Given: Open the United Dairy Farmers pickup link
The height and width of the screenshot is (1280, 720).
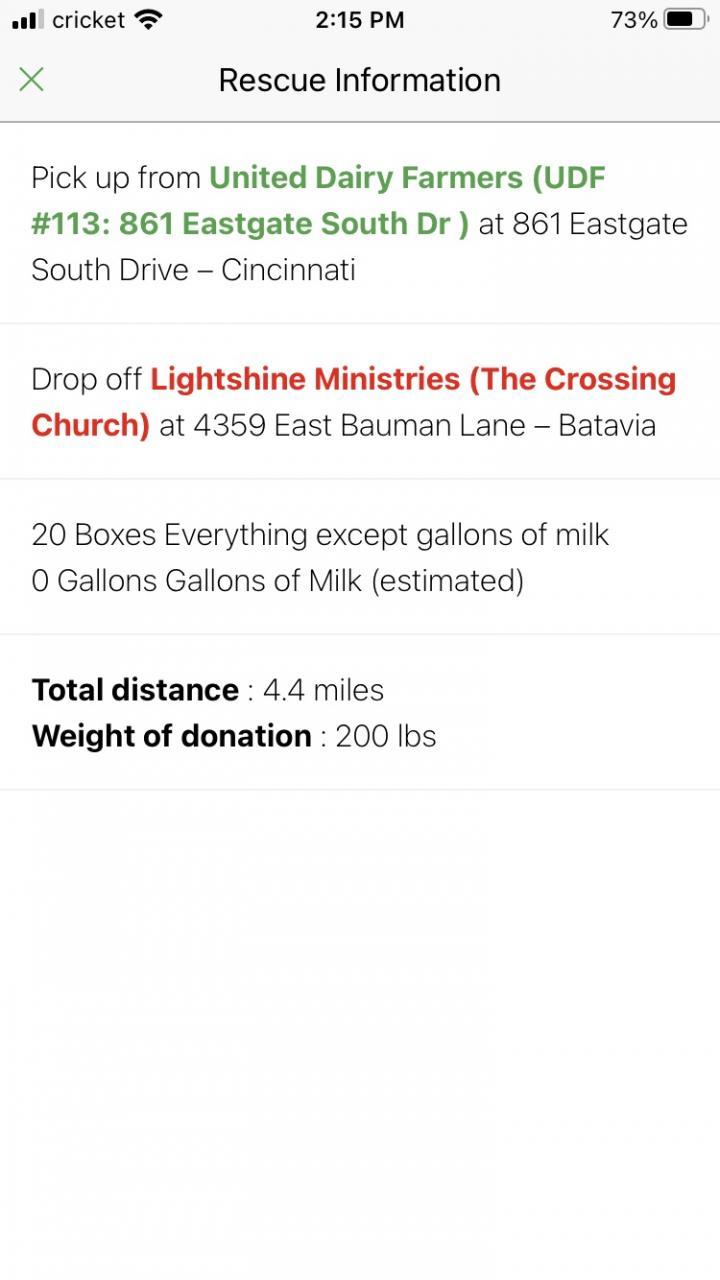Looking at the screenshot, I should [407, 179].
